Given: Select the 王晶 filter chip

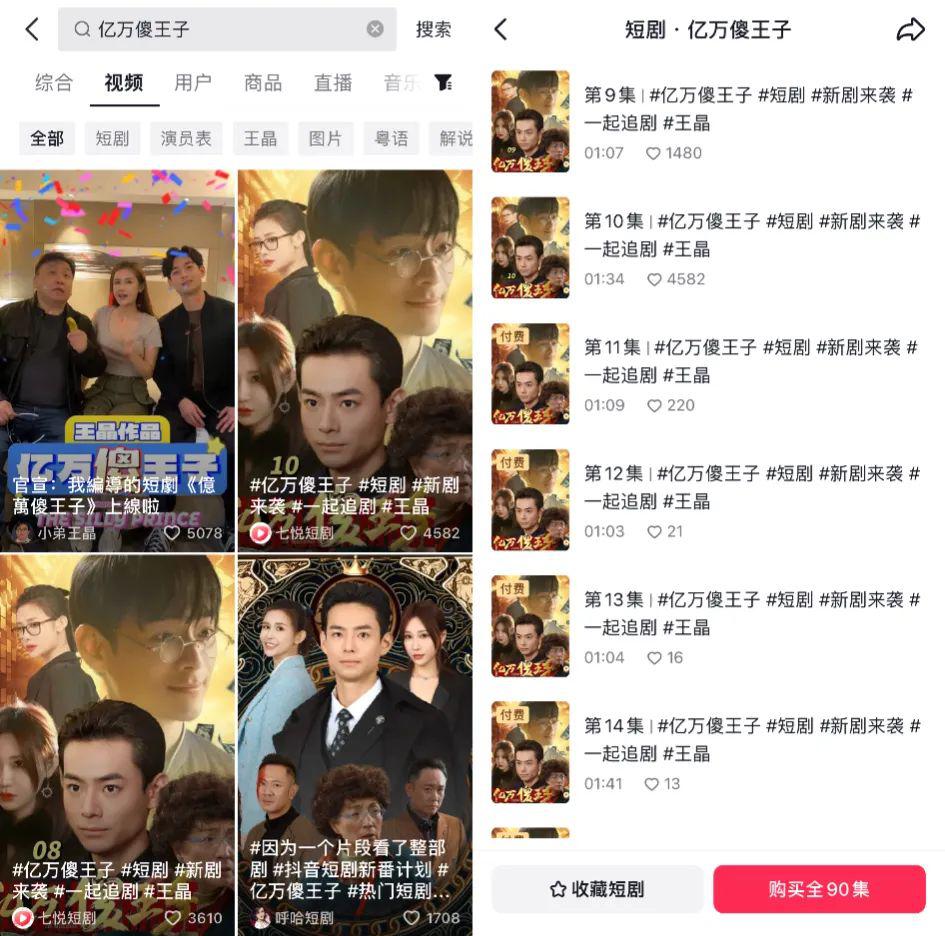Looking at the screenshot, I should pyautogui.click(x=260, y=139).
